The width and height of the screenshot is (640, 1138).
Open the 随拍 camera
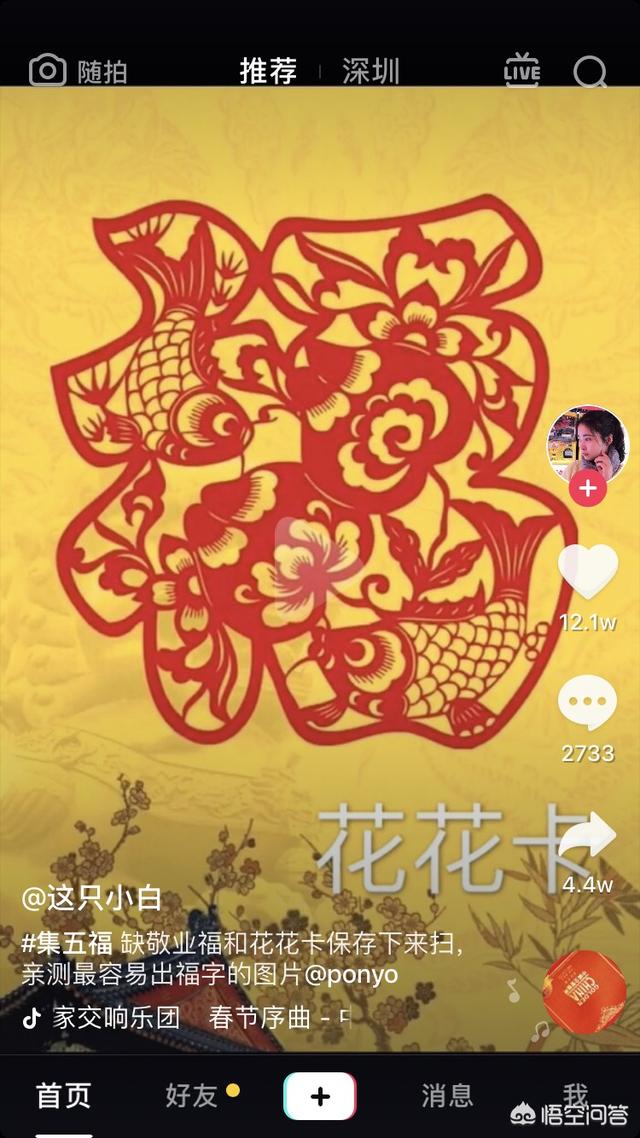pos(78,71)
